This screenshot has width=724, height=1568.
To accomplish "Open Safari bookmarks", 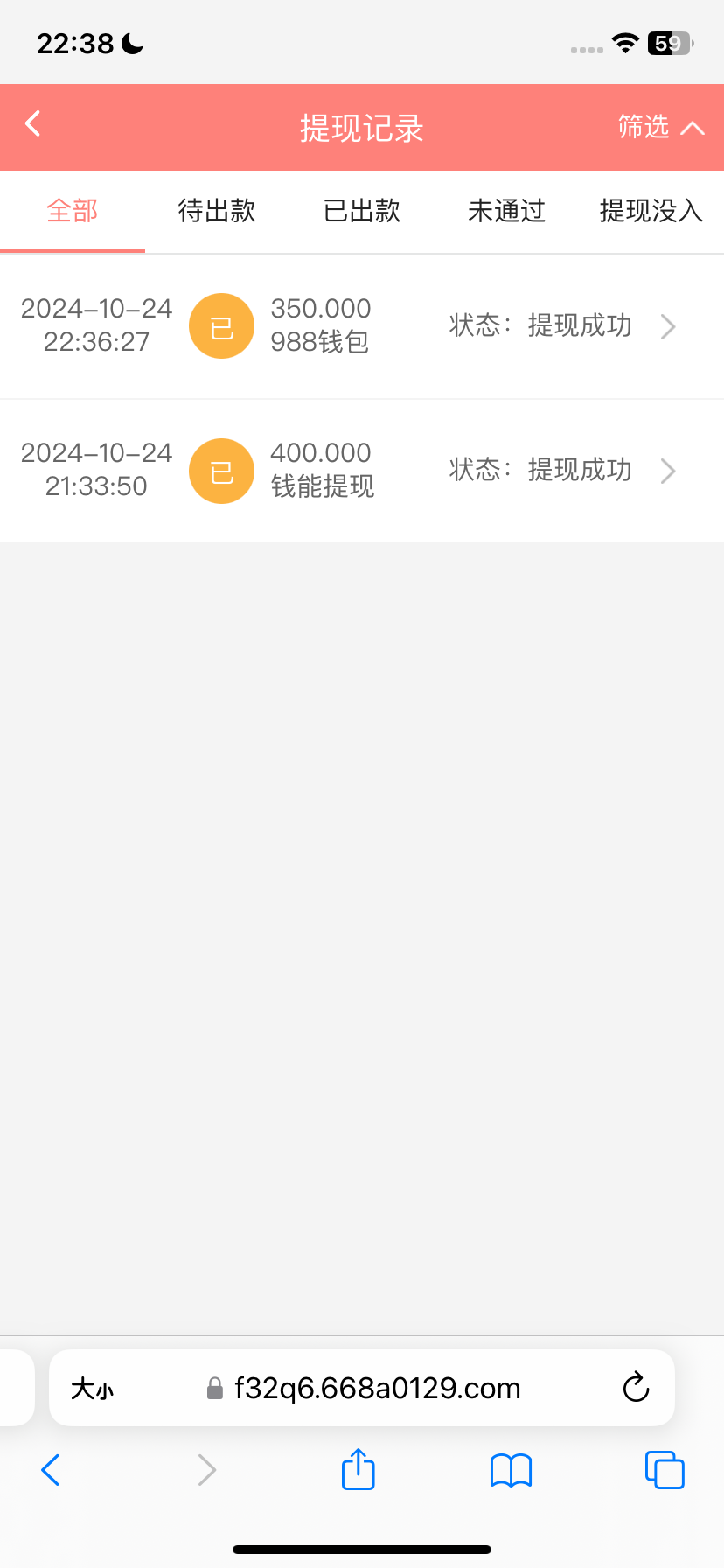I will [x=511, y=1470].
